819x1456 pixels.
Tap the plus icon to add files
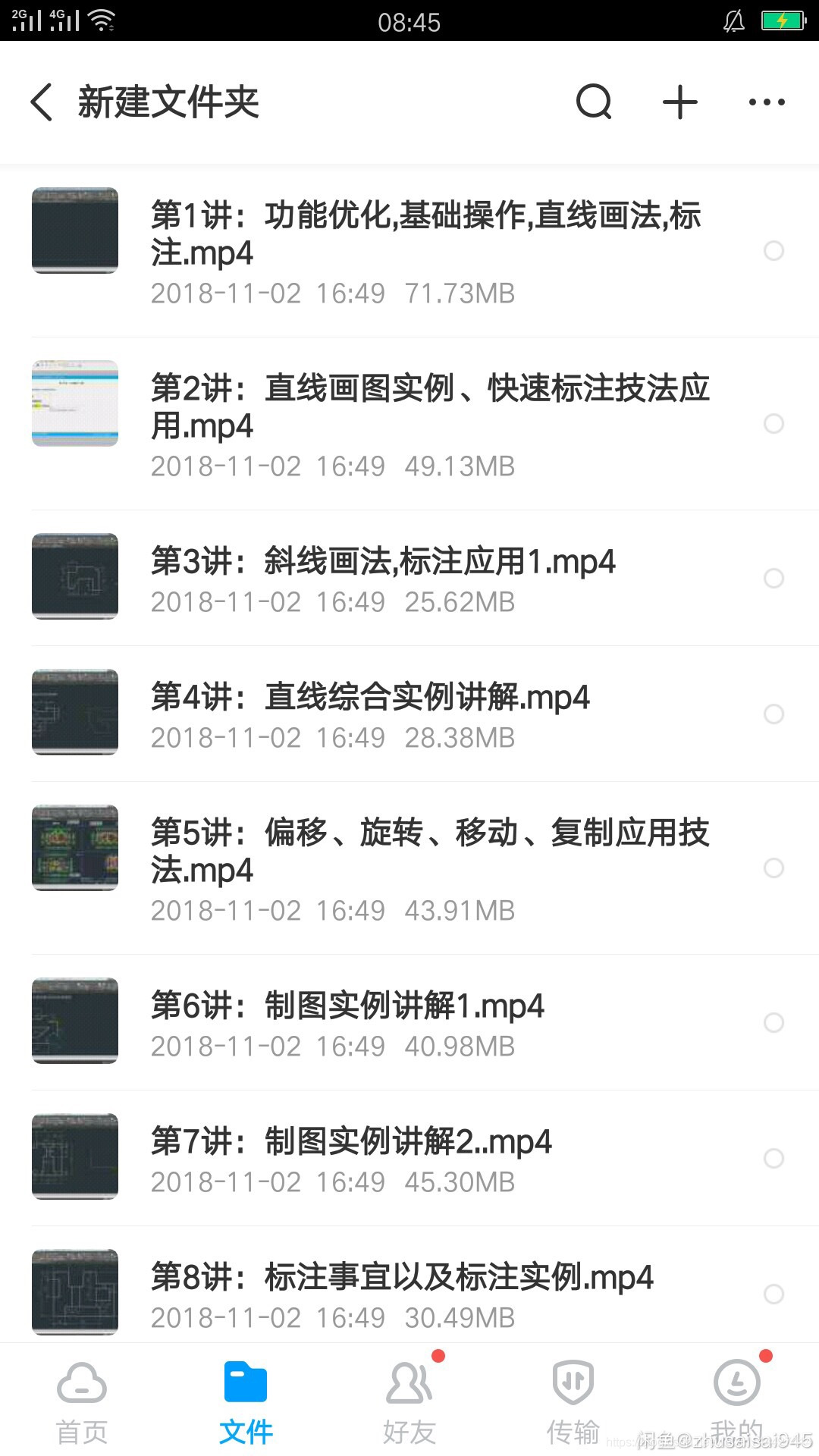coord(680,102)
